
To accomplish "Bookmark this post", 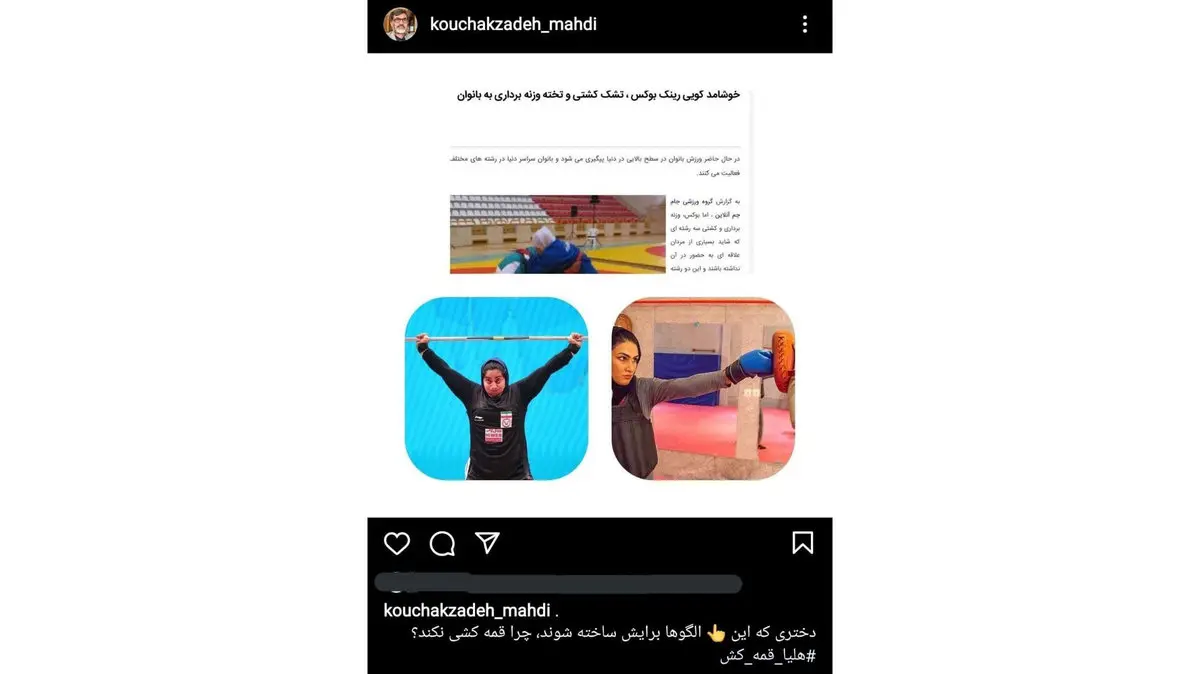I will [802, 543].
